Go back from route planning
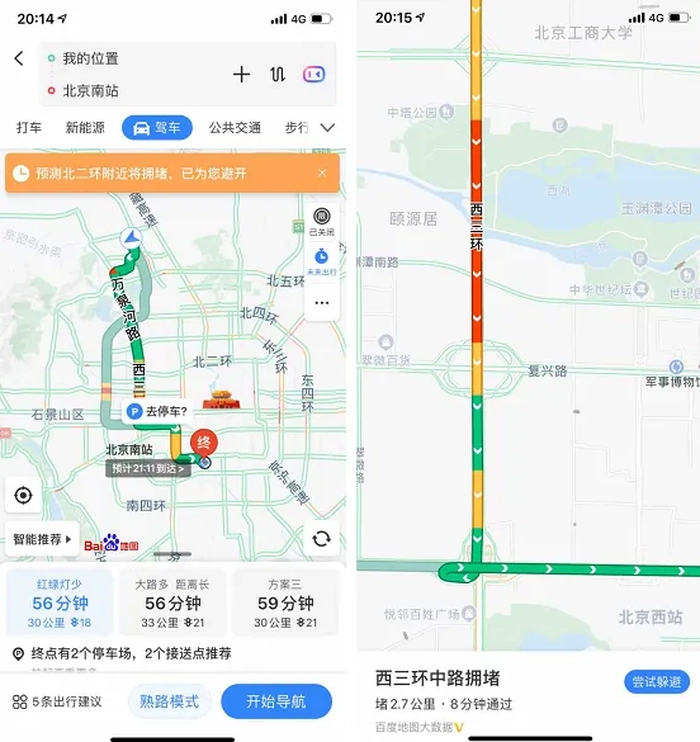This screenshot has width=700, height=742. 19,59
